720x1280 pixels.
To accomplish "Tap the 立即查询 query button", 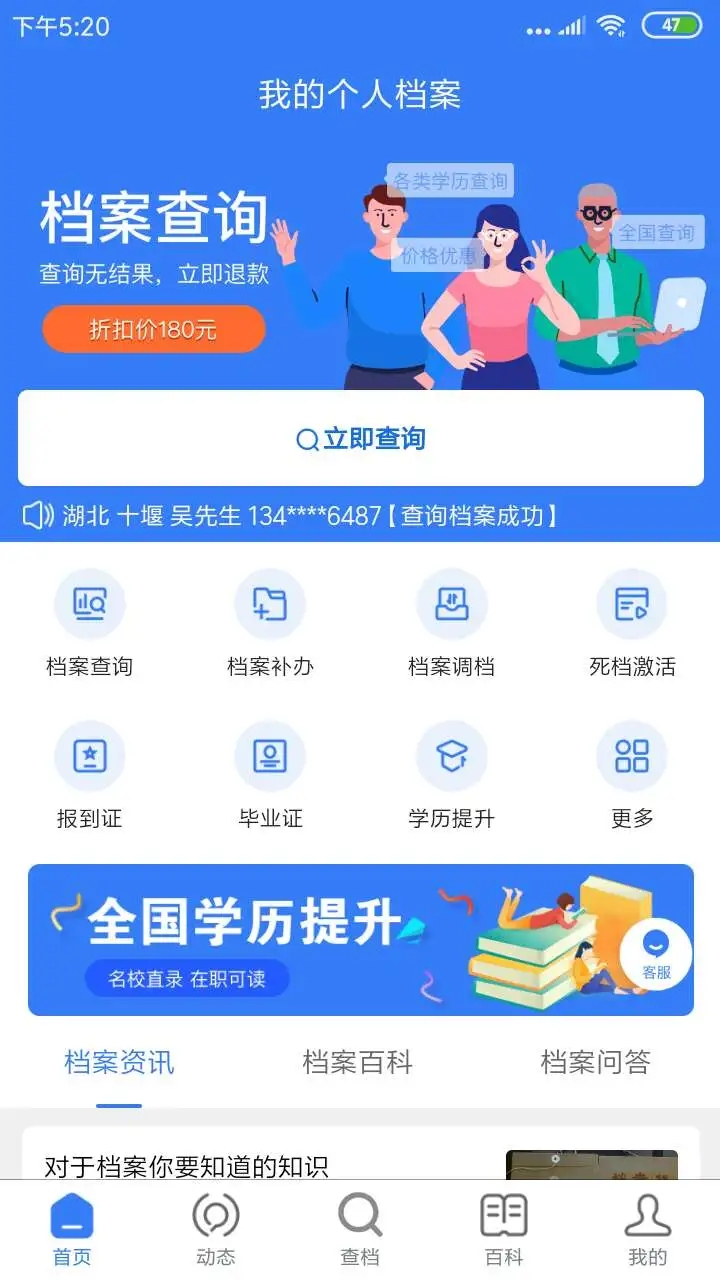I will click(x=360, y=437).
